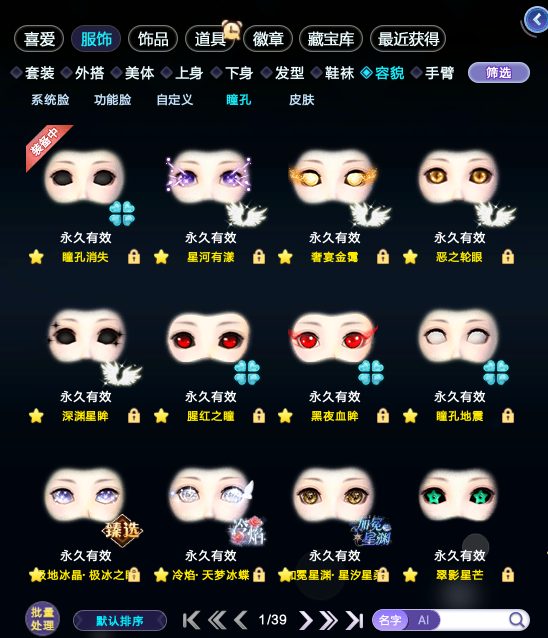Jump to the last page

click(x=354, y=621)
